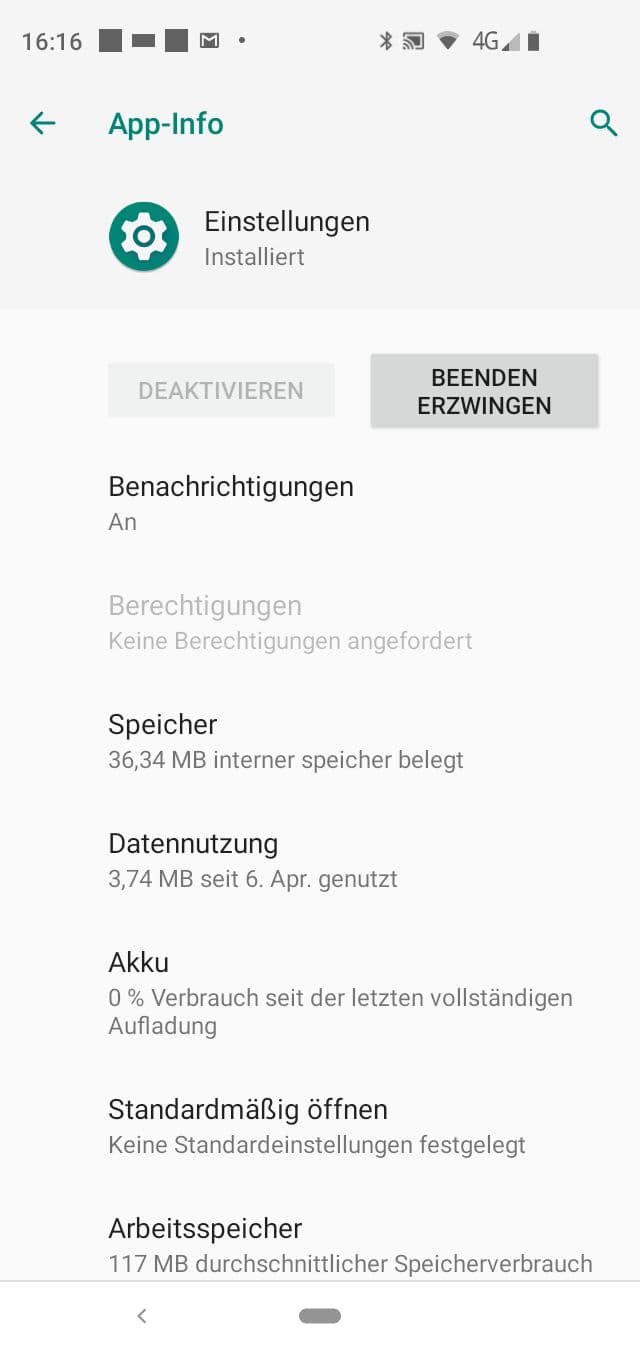Open the search magnifier icon
This screenshot has height=1352, width=640.
(x=603, y=123)
